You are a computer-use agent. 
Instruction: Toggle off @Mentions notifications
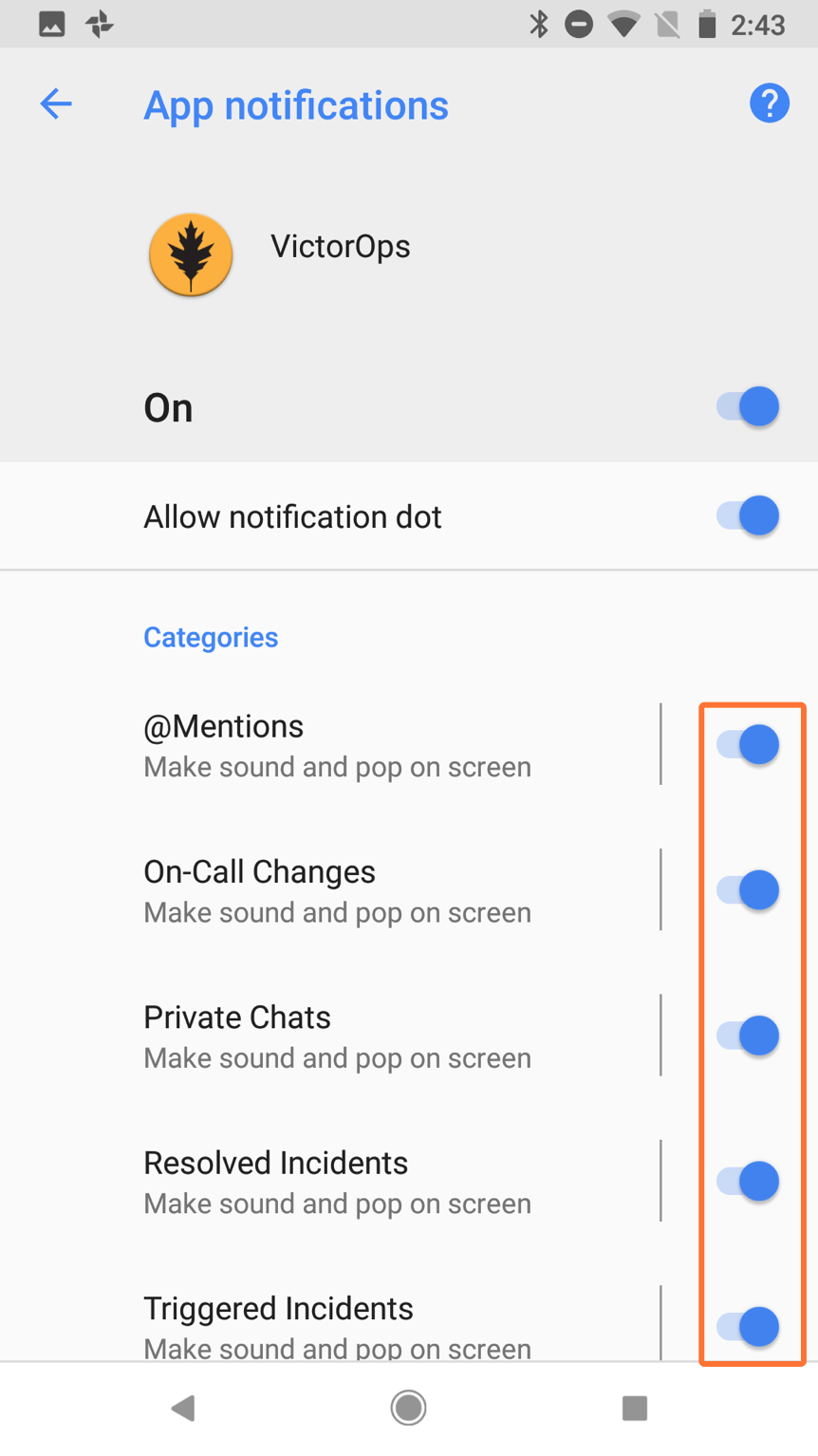click(748, 744)
